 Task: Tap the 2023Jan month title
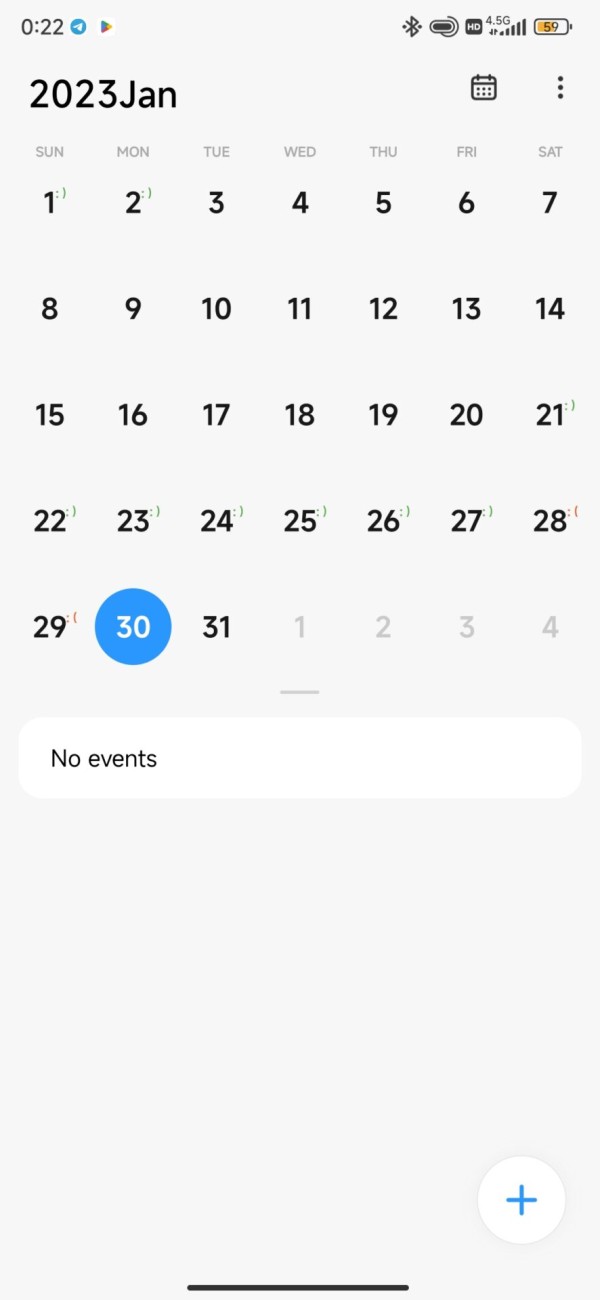[x=103, y=94]
